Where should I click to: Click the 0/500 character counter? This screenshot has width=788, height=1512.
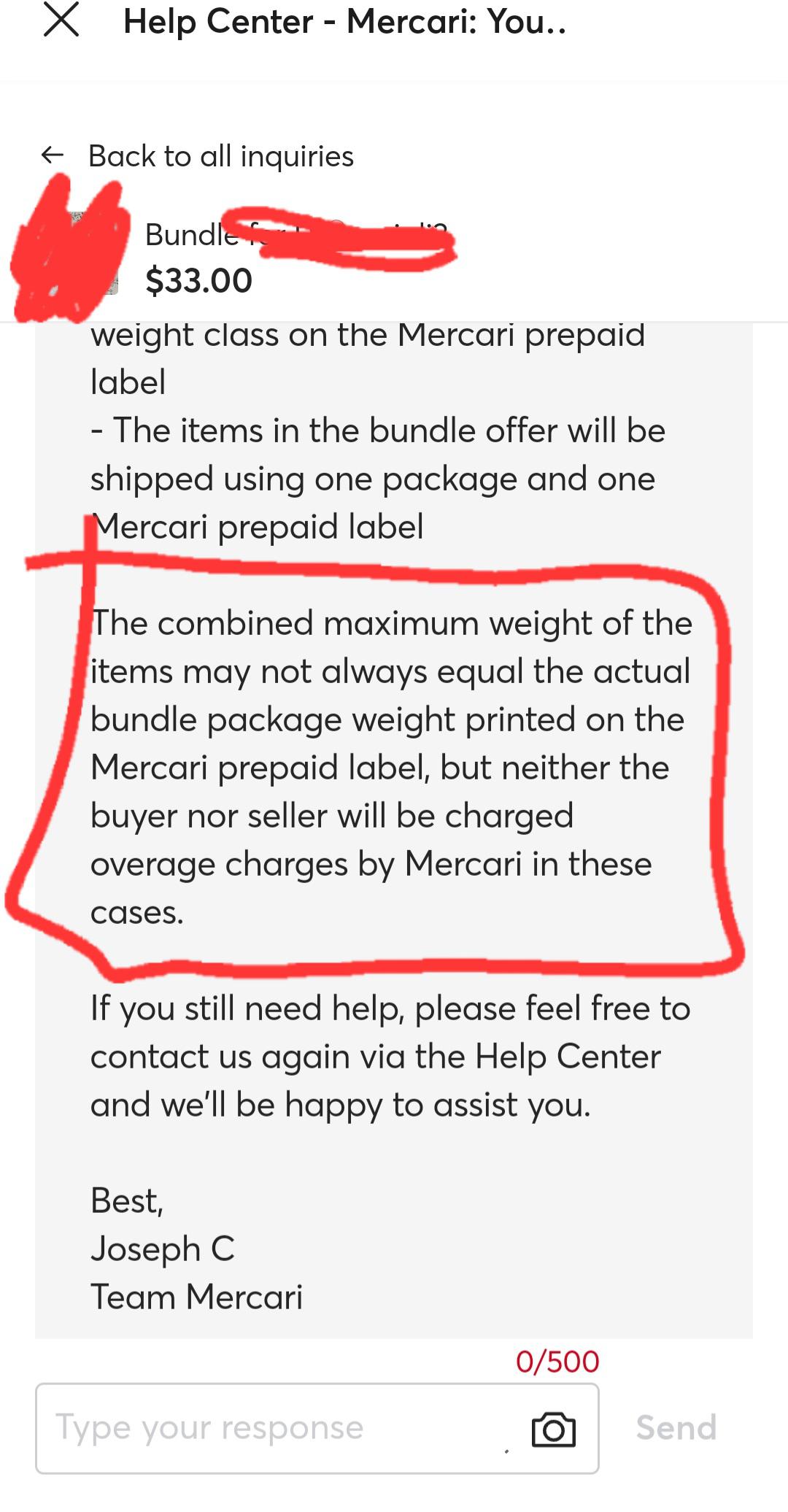click(556, 1359)
